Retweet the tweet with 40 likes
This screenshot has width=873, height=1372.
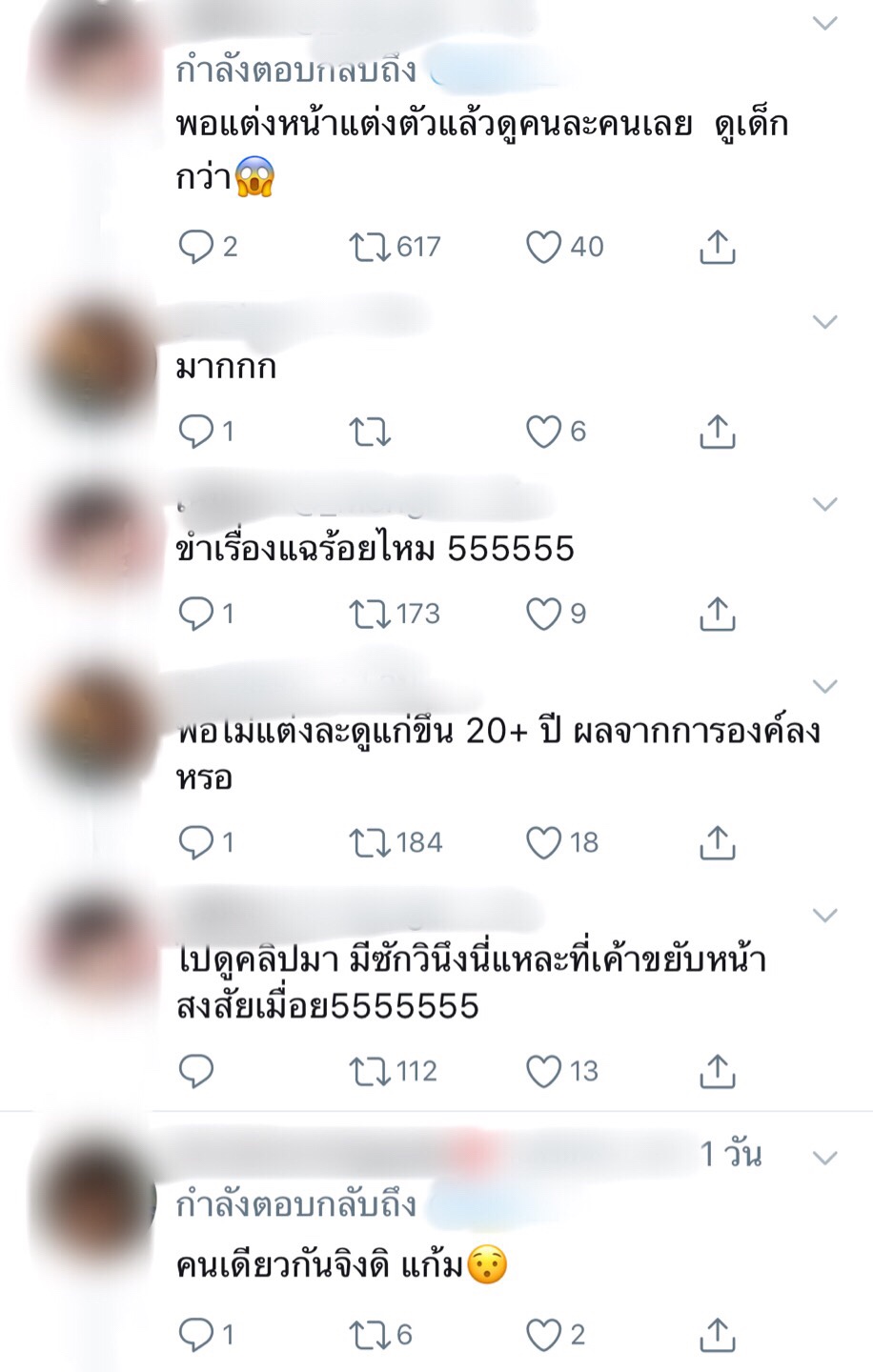click(x=370, y=247)
